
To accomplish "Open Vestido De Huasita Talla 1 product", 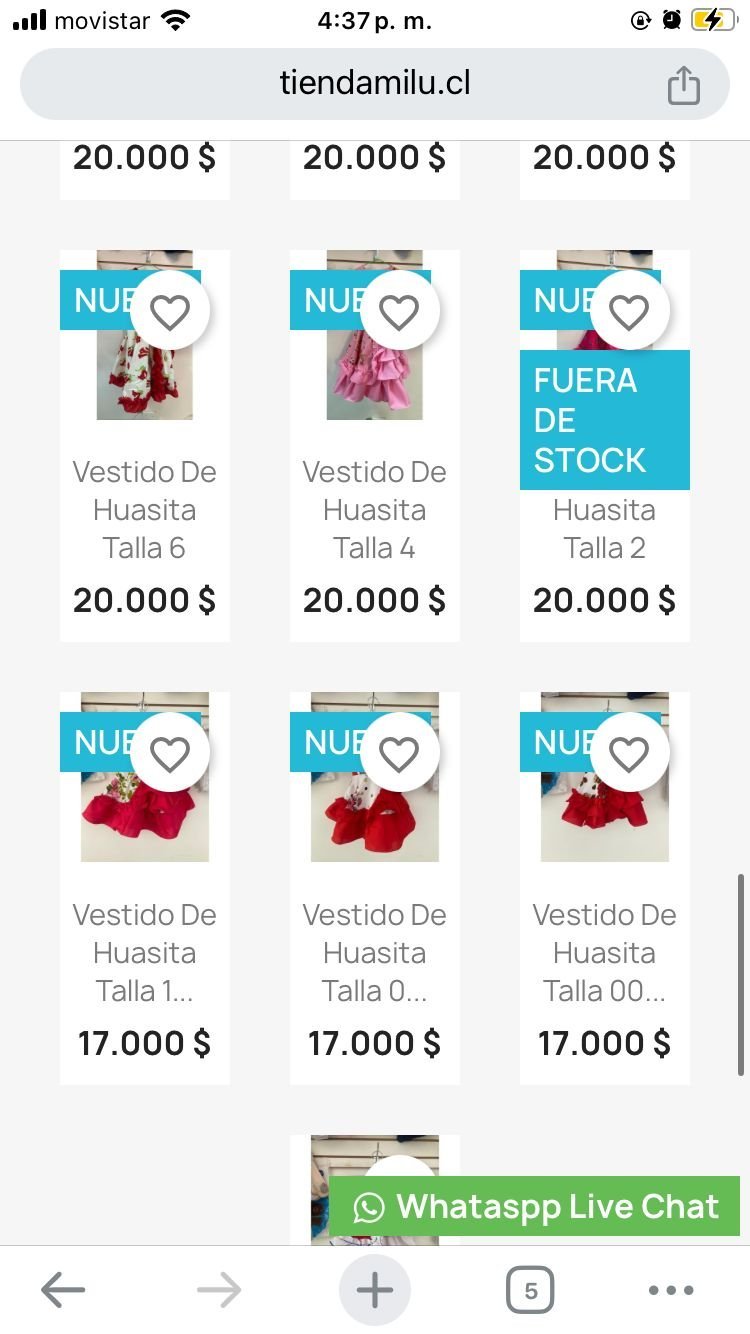I will (144, 952).
